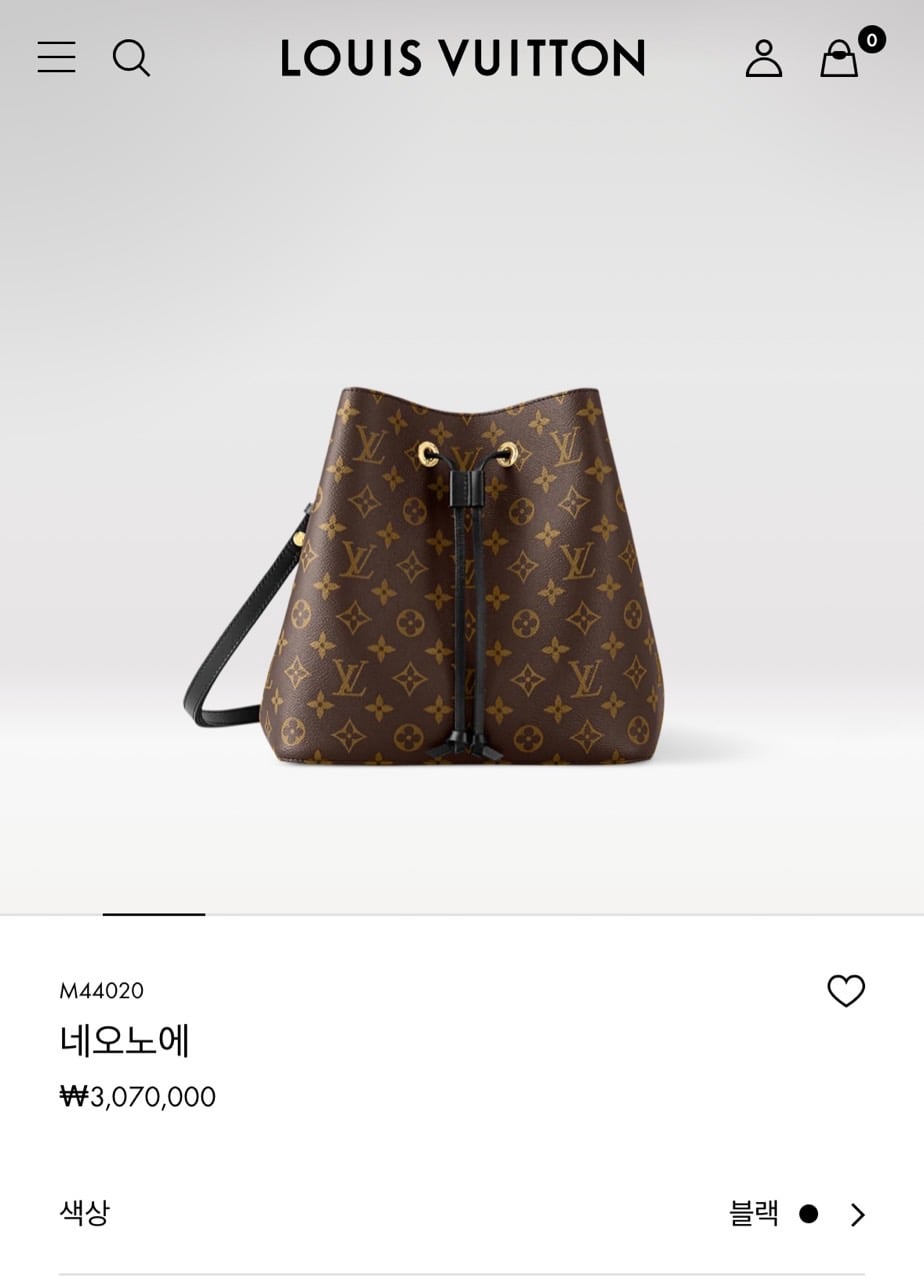Open the search icon
The image size is (924, 1279).
click(x=131, y=58)
